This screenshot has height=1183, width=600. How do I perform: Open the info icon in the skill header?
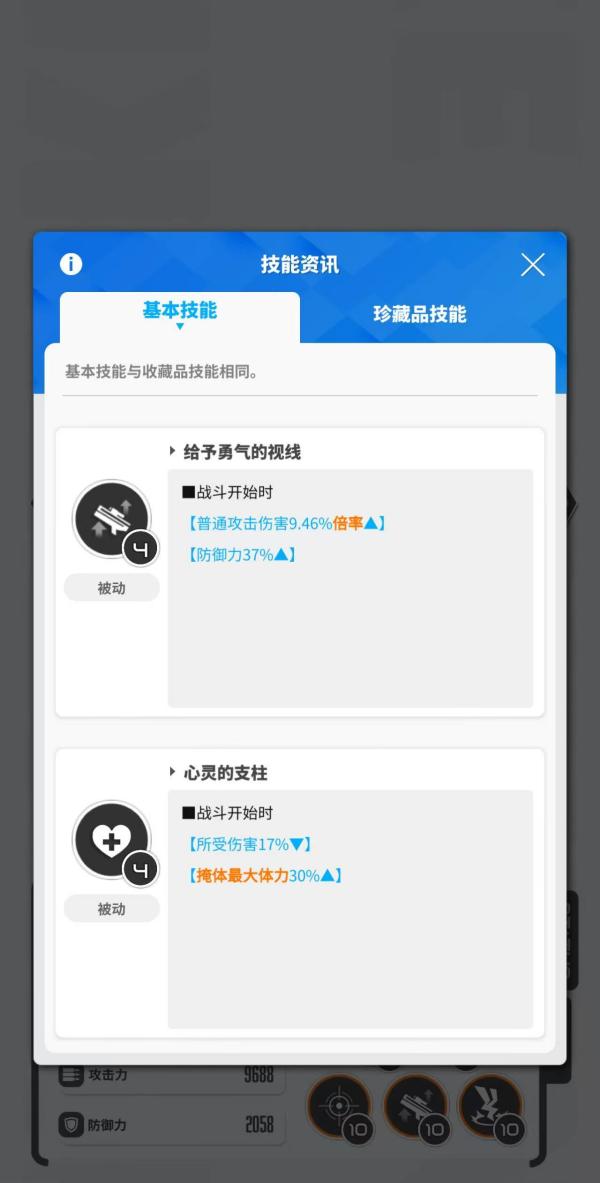[x=71, y=264]
